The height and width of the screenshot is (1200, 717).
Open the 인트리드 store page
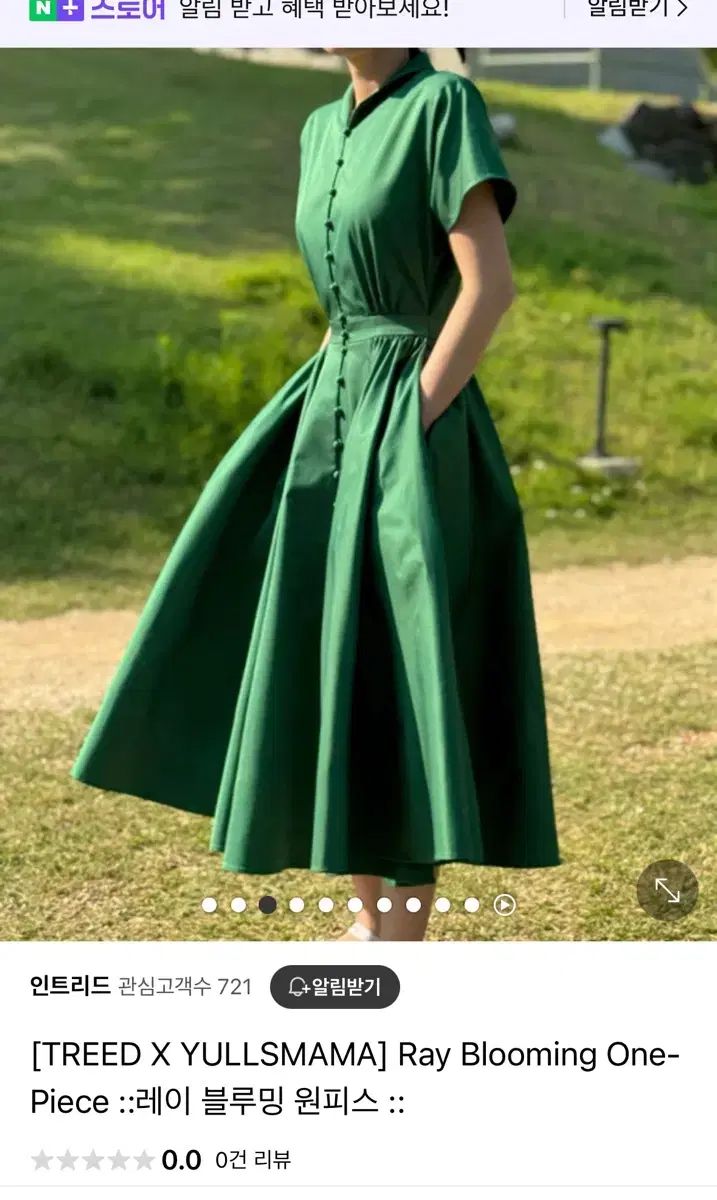(x=70, y=986)
